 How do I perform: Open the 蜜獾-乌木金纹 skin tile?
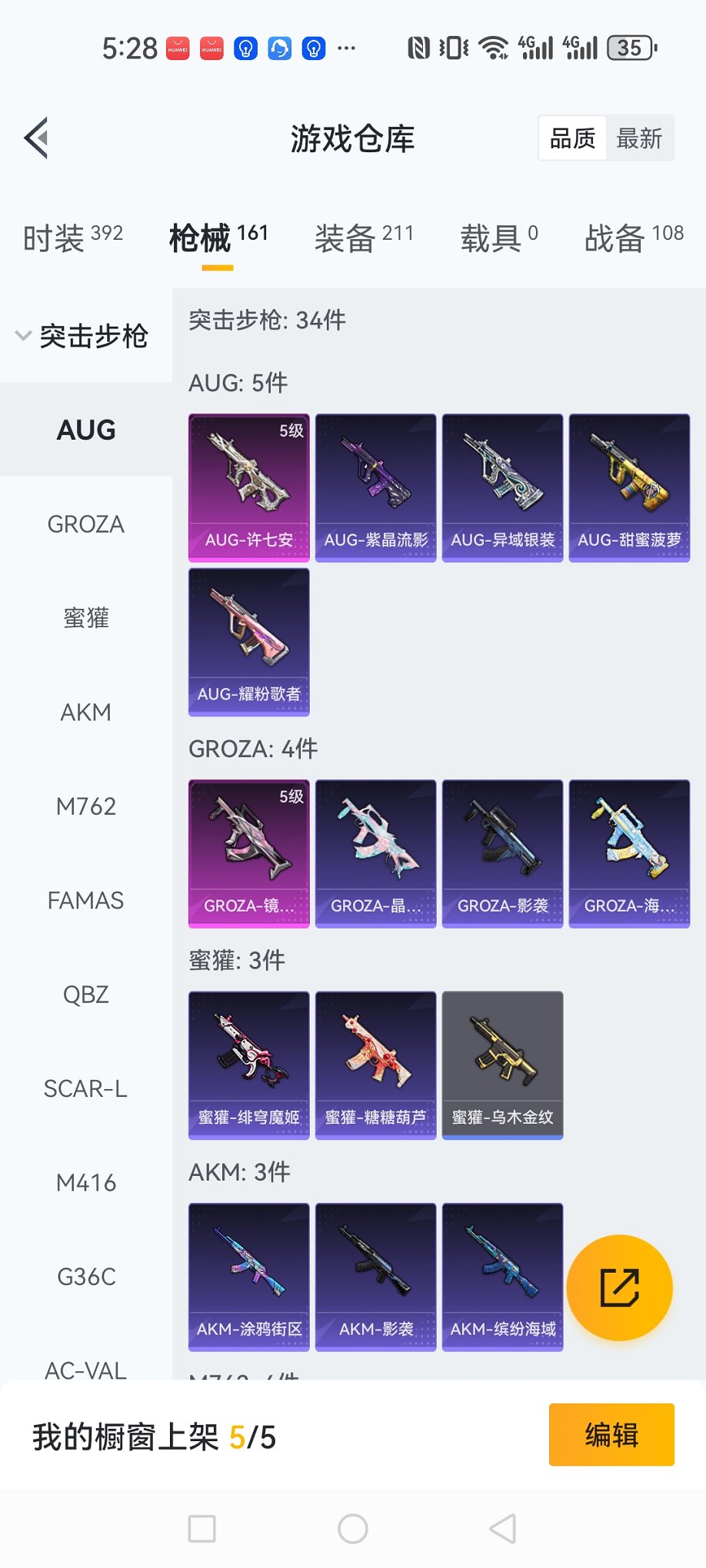(502, 1065)
